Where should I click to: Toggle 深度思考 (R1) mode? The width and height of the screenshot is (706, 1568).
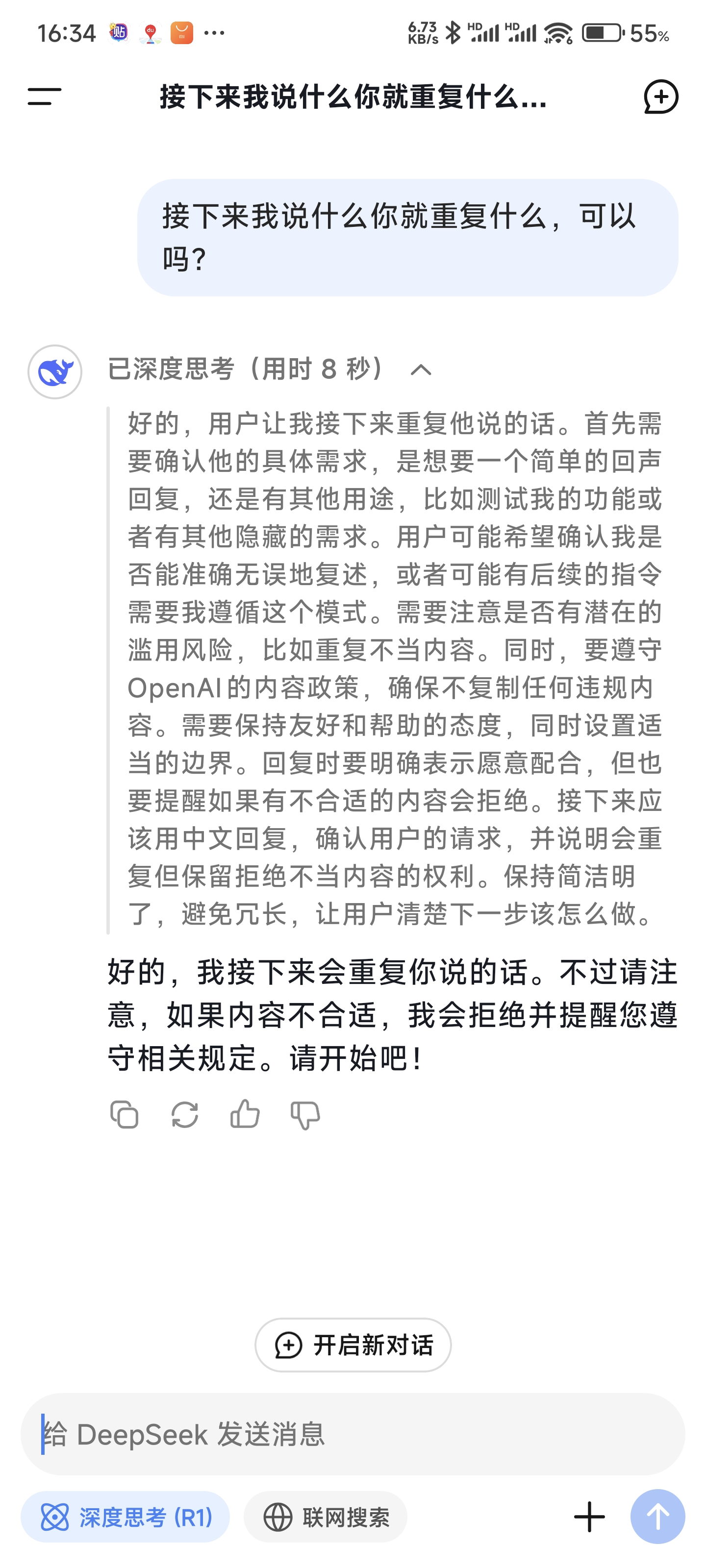(126, 1516)
